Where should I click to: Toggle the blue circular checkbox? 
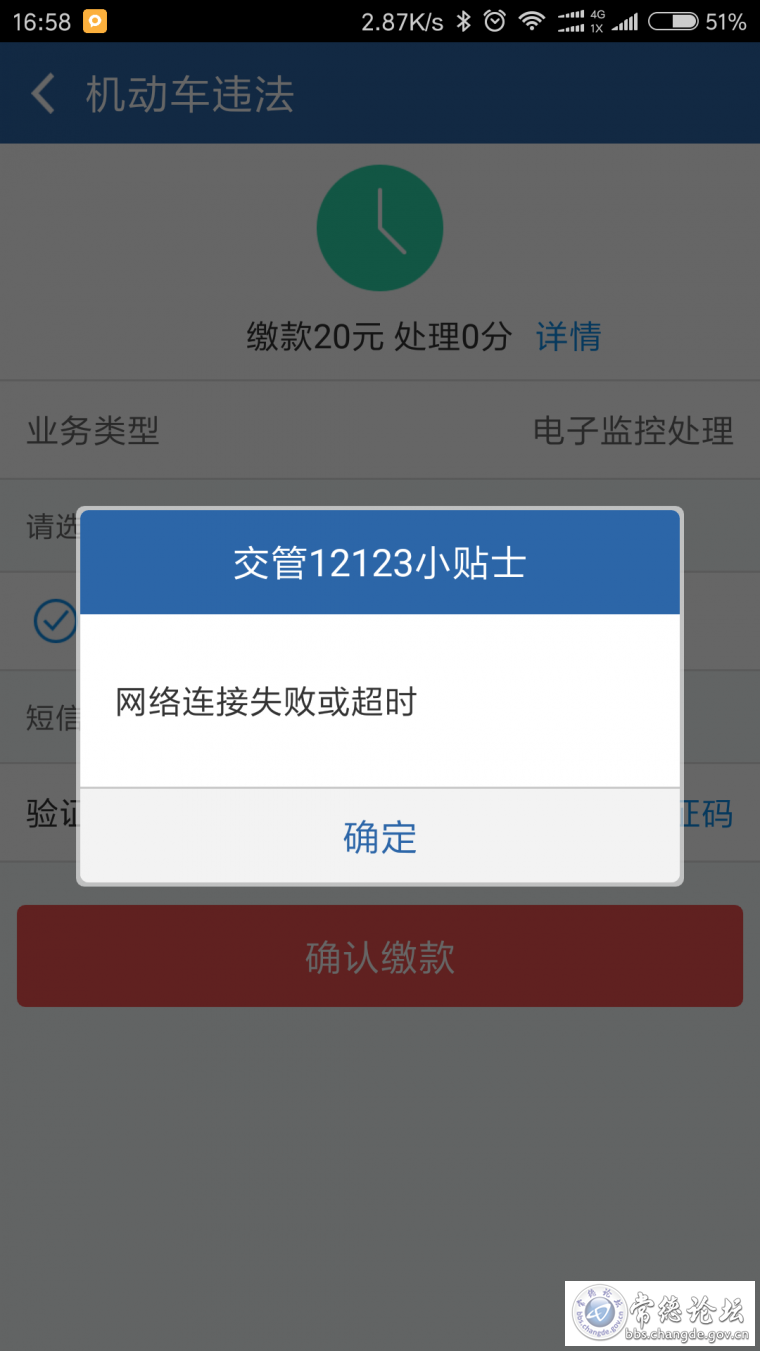coord(56,621)
